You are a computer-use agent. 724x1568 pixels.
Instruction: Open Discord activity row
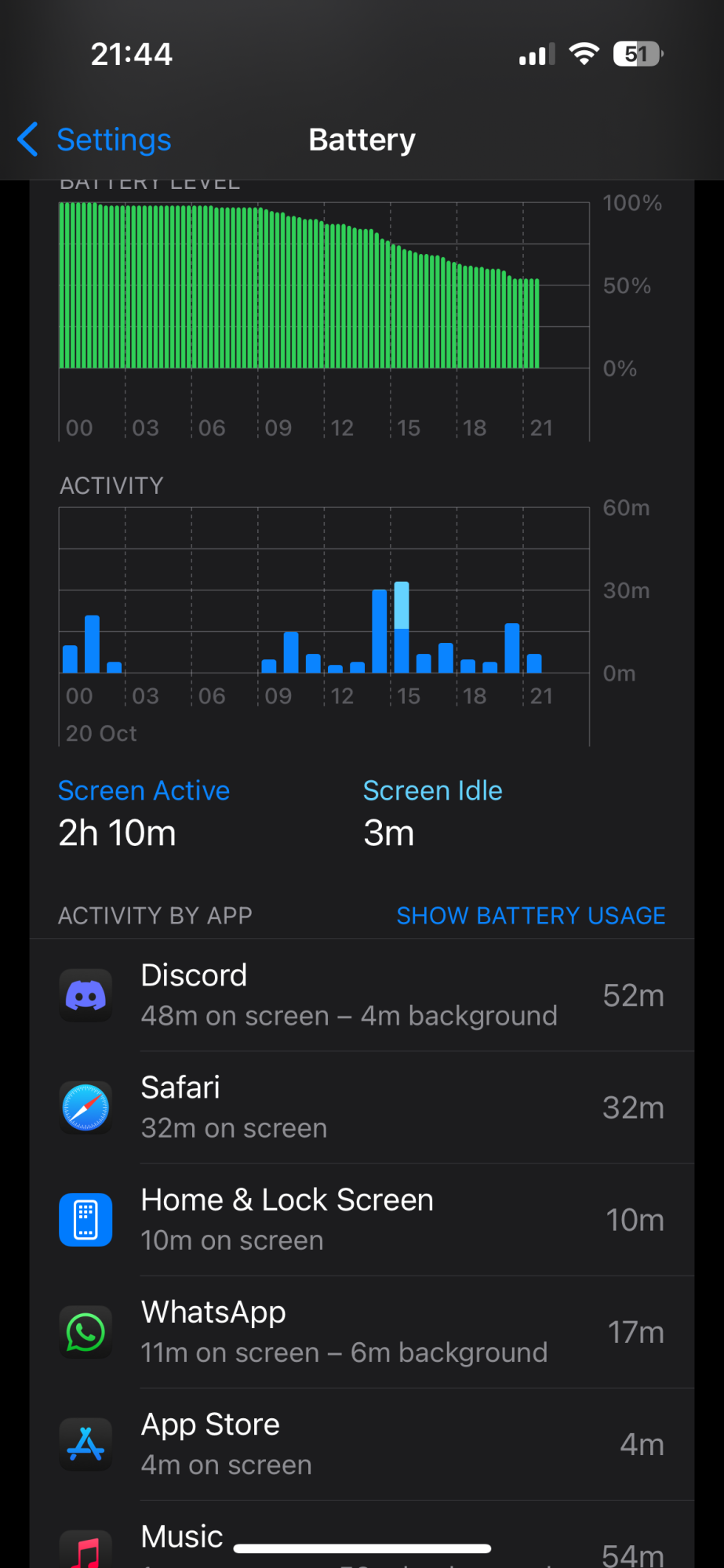click(362, 996)
